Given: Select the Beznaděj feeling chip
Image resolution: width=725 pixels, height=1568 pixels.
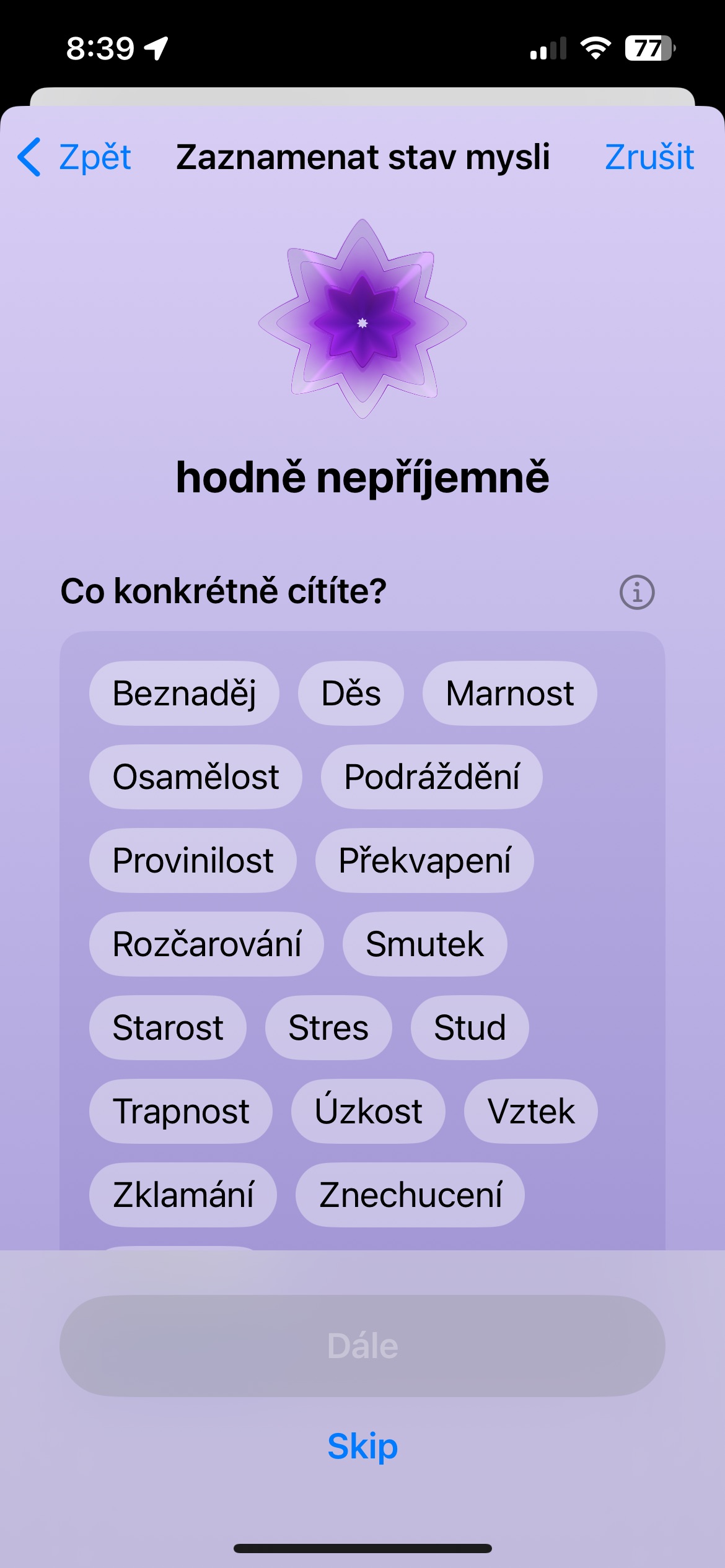Looking at the screenshot, I should click(x=184, y=694).
